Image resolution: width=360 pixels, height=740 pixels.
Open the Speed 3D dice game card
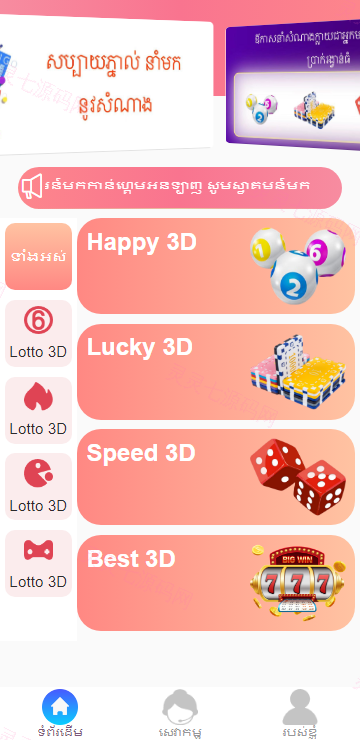pyautogui.click(x=216, y=477)
